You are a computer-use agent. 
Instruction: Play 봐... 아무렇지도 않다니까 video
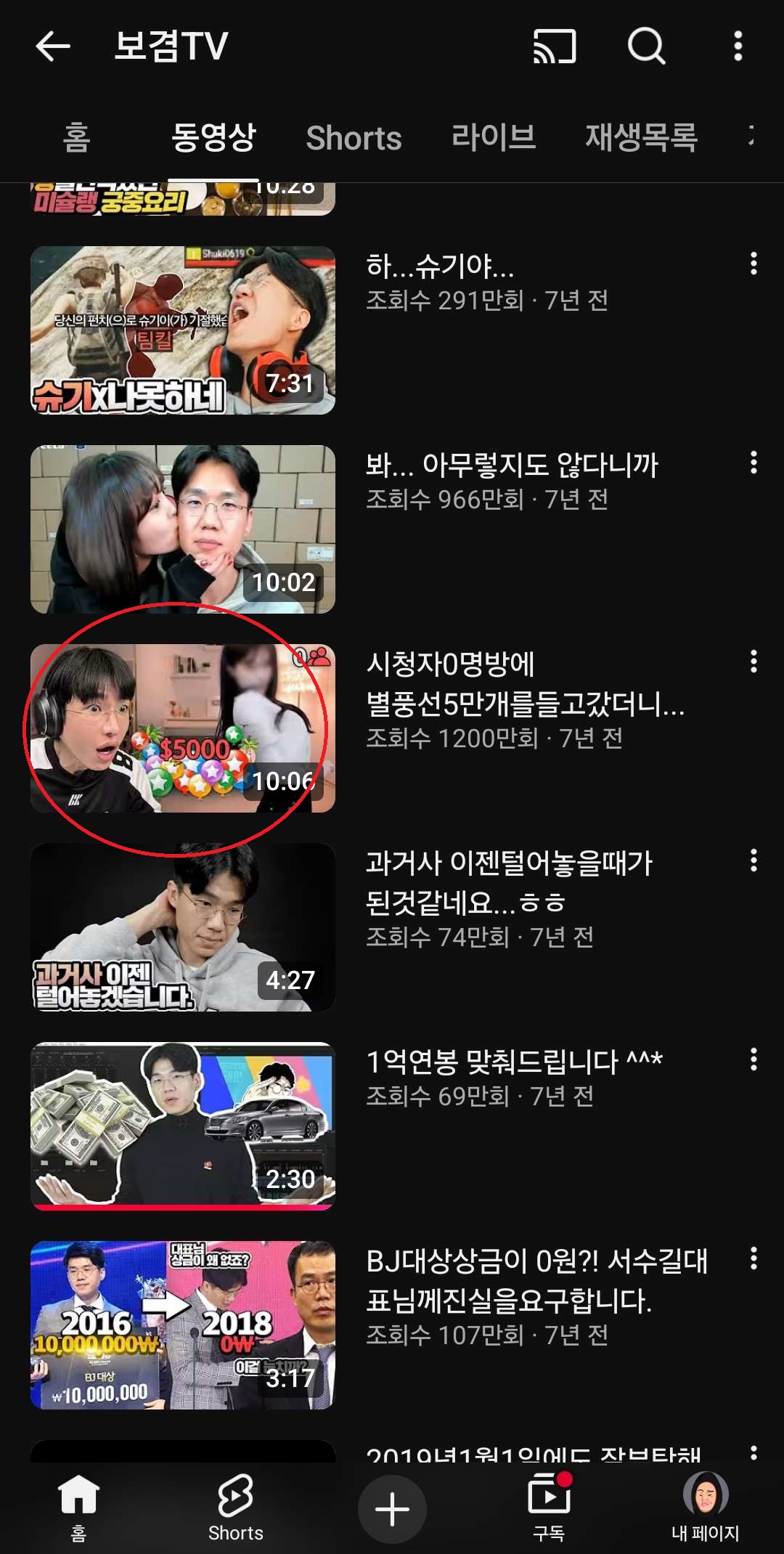[183, 529]
